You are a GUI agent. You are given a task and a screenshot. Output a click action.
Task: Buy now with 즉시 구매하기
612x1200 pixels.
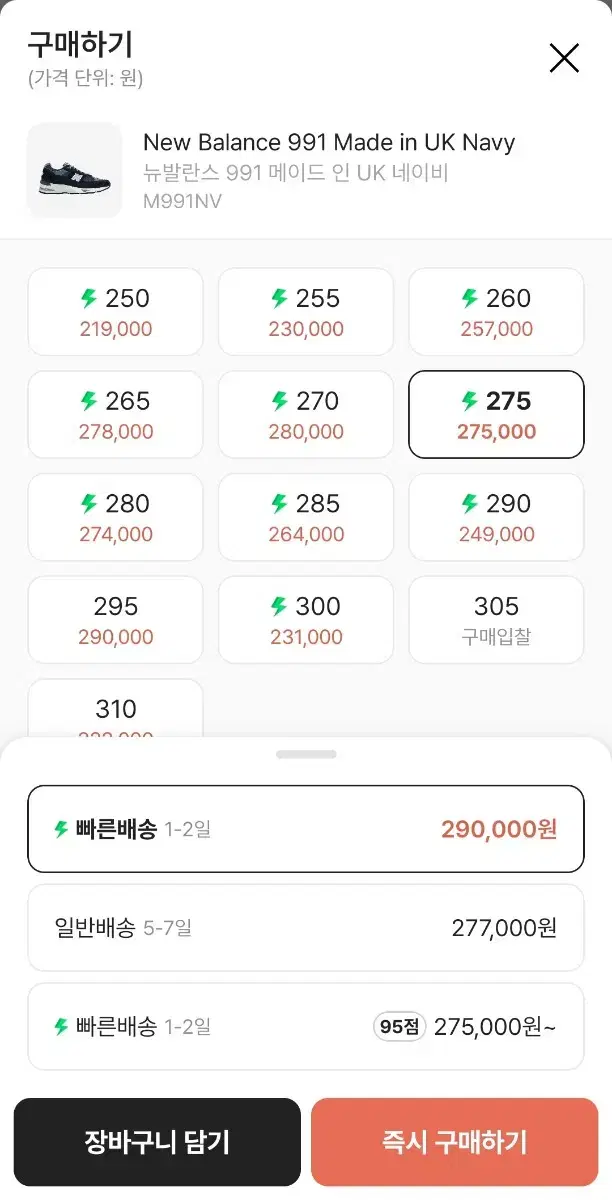[454, 1142]
